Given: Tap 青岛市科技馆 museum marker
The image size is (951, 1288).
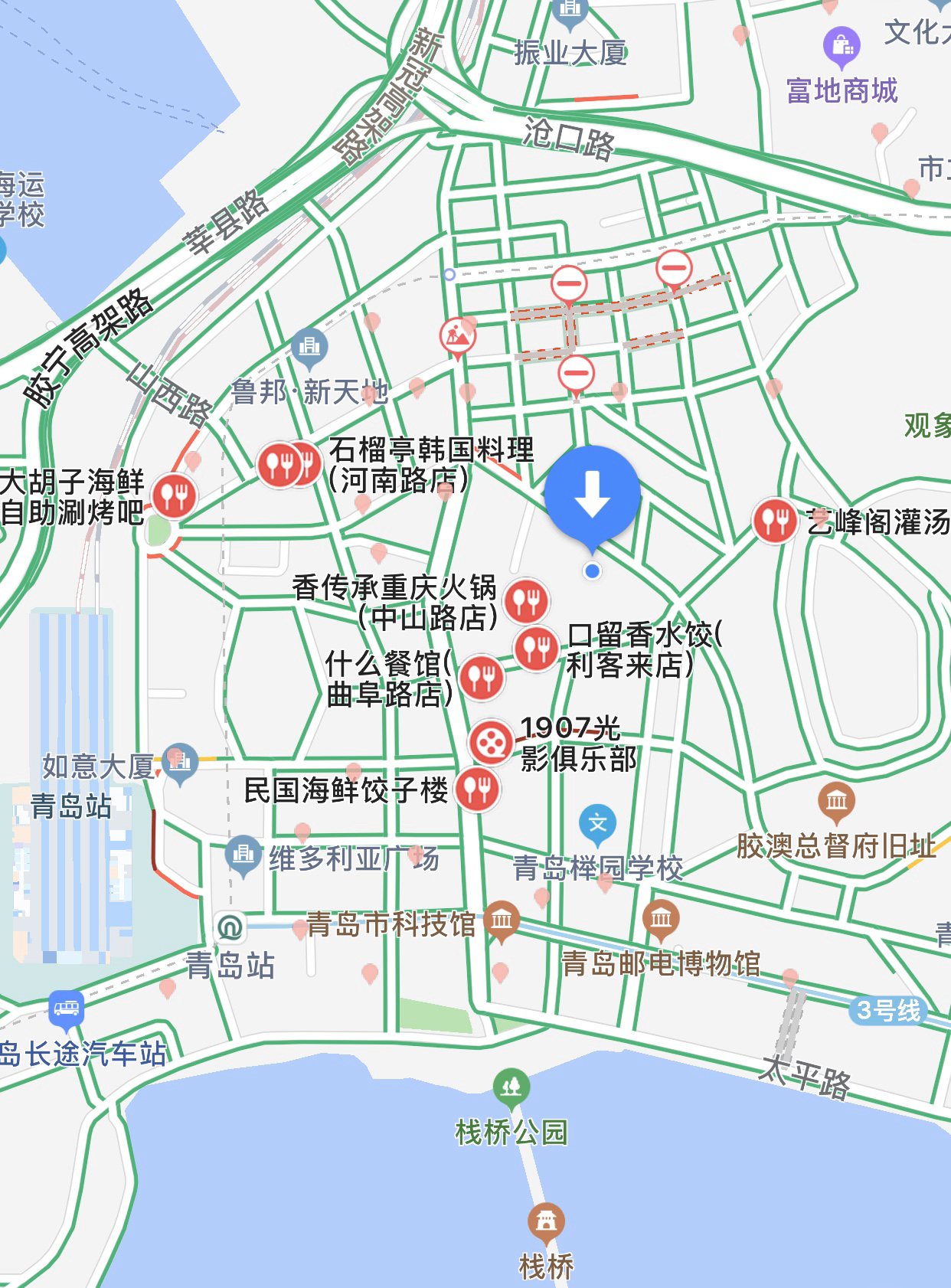Looking at the screenshot, I should [502, 919].
